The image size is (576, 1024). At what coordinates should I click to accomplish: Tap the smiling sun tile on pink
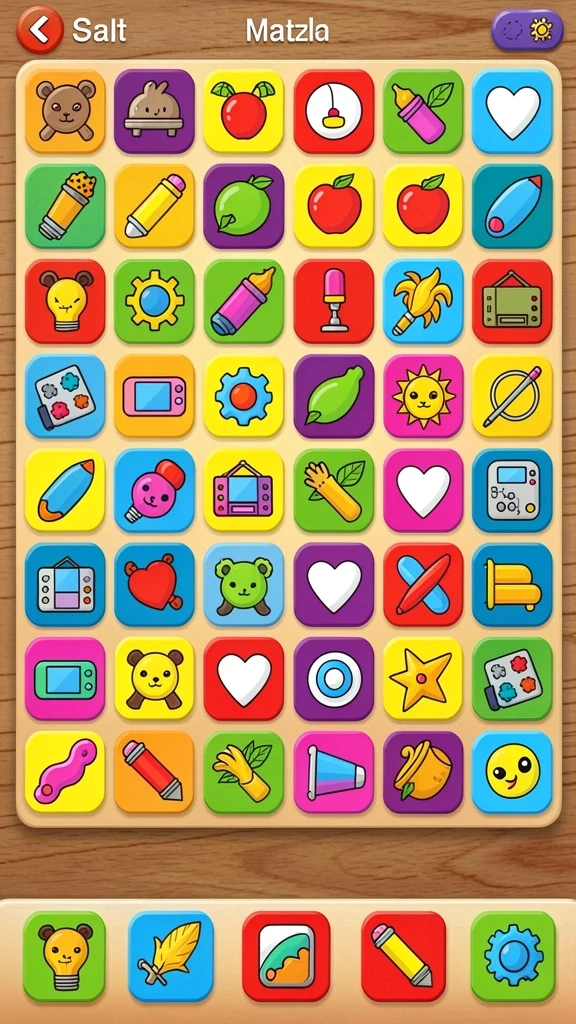[423, 396]
